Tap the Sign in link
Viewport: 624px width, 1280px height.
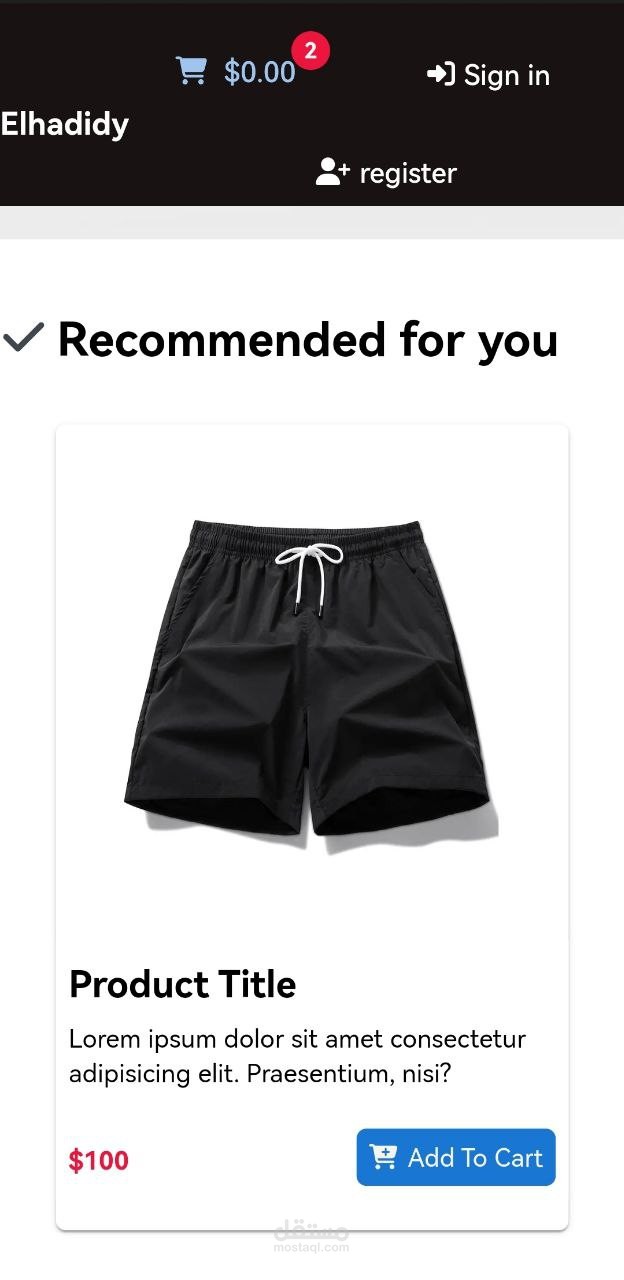[488, 75]
